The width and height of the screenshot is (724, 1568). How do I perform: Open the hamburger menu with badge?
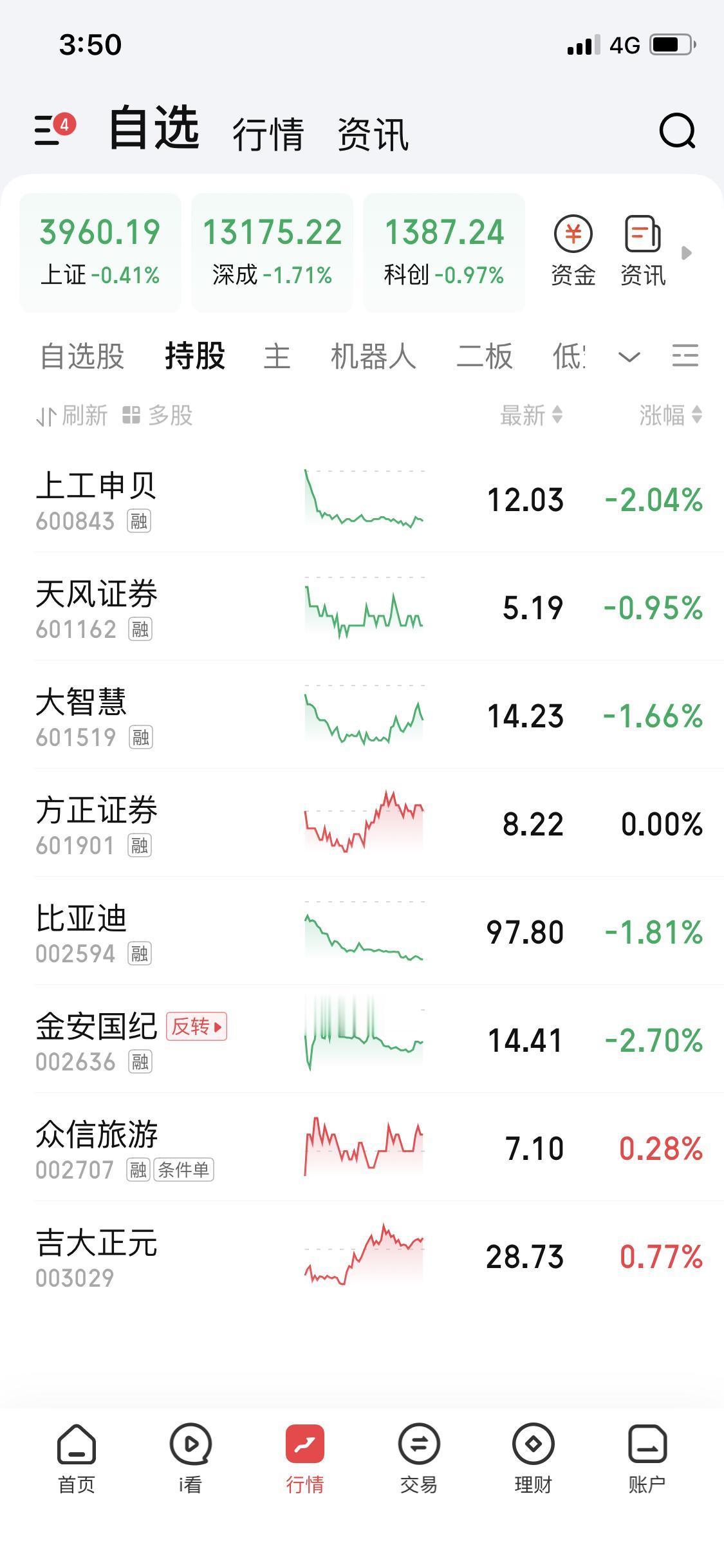[x=53, y=129]
